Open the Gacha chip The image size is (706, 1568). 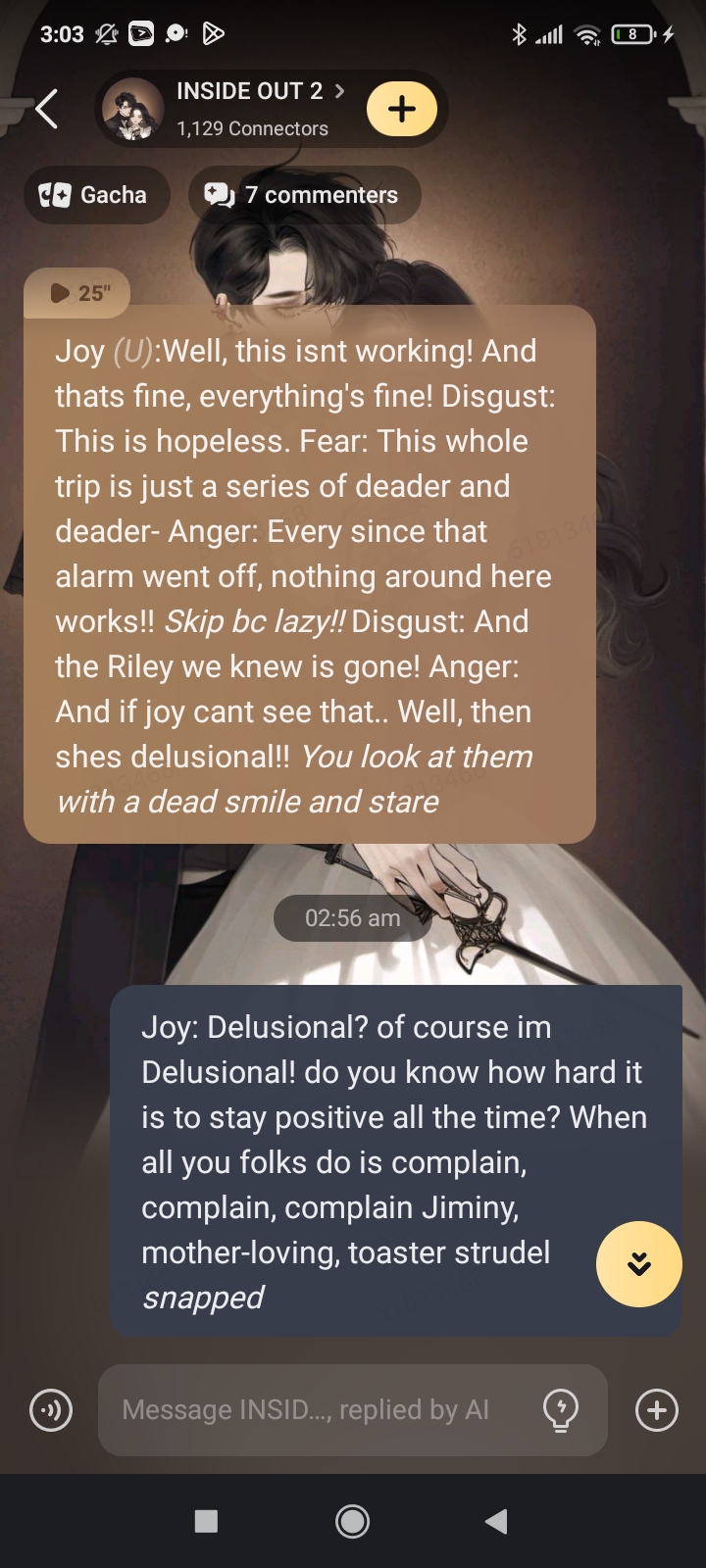[x=95, y=195]
